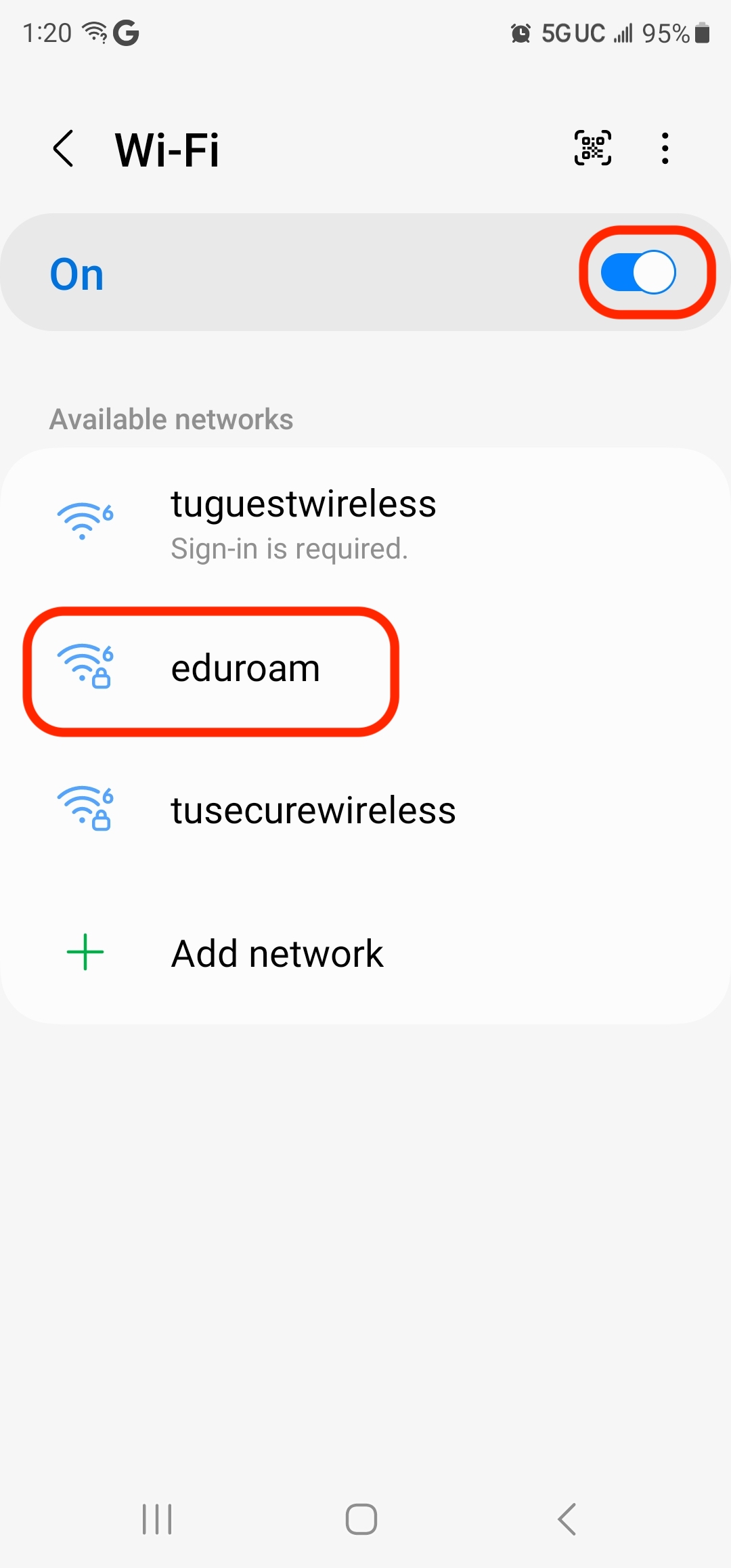Image resolution: width=731 pixels, height=1568 pixels.
Task: Connect to the tusecurewireless network
Action: [x=313, y=810]
